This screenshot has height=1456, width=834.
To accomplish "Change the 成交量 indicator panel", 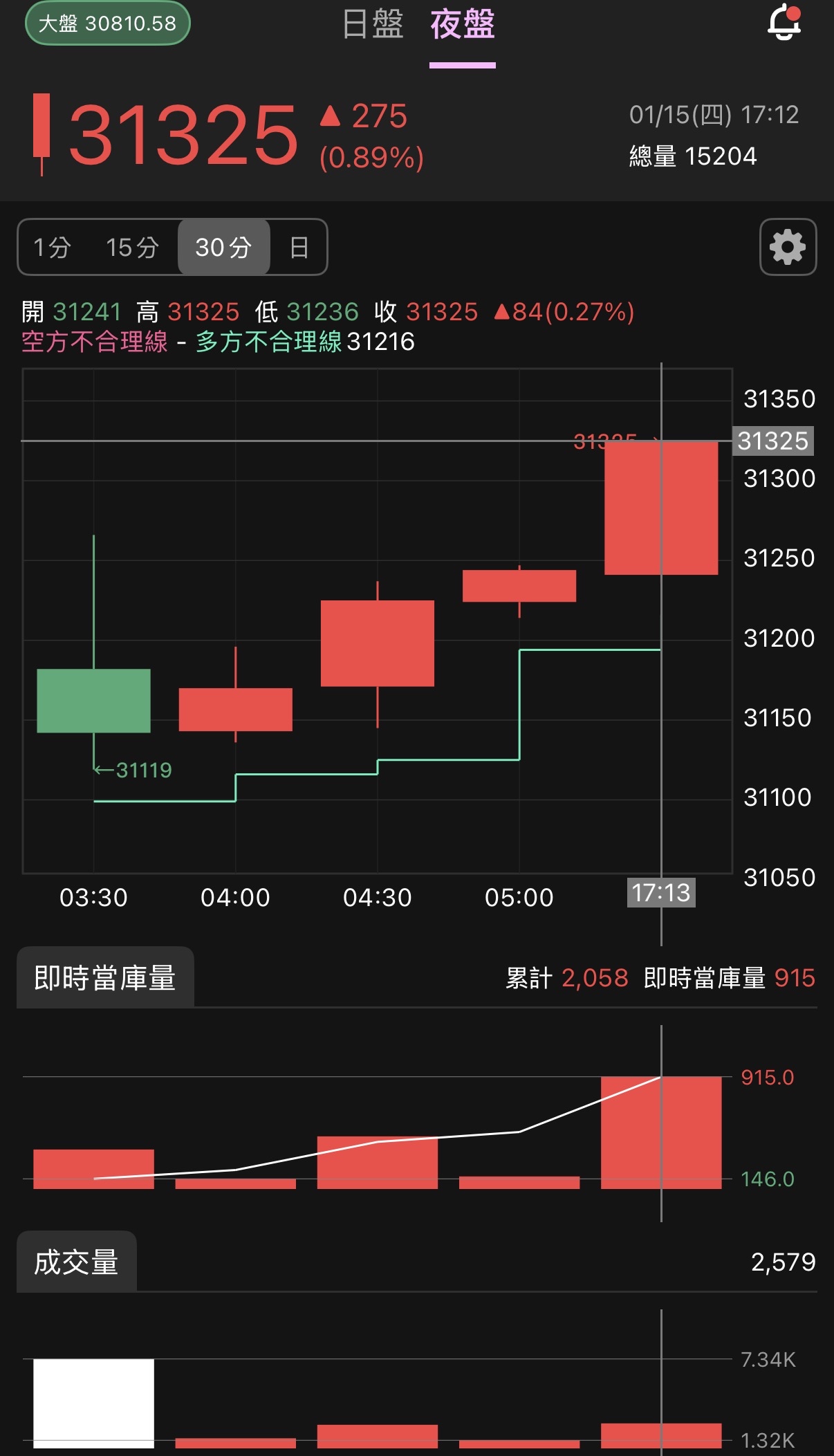I will tap(76, 1262).
